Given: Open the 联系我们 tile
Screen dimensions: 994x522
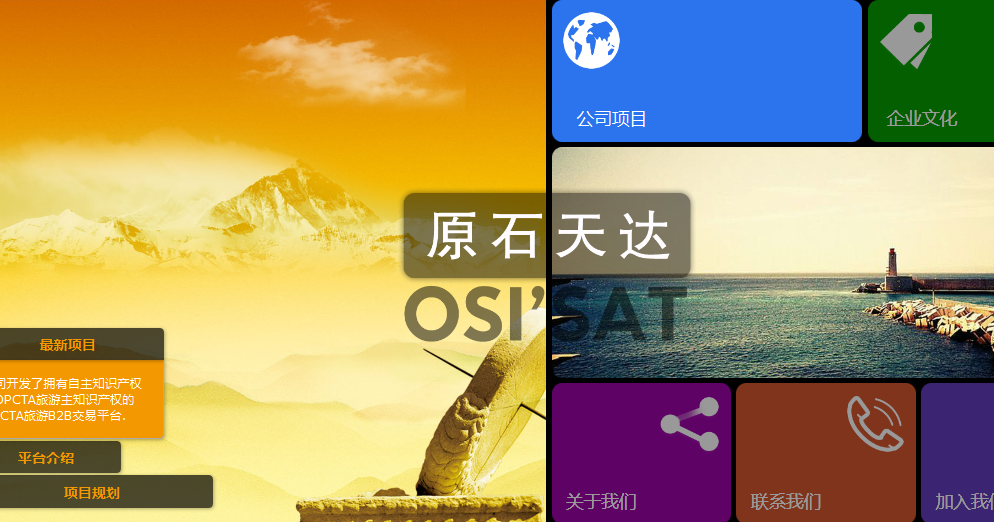Looking at the screenshot, I should tap(825, 452).
